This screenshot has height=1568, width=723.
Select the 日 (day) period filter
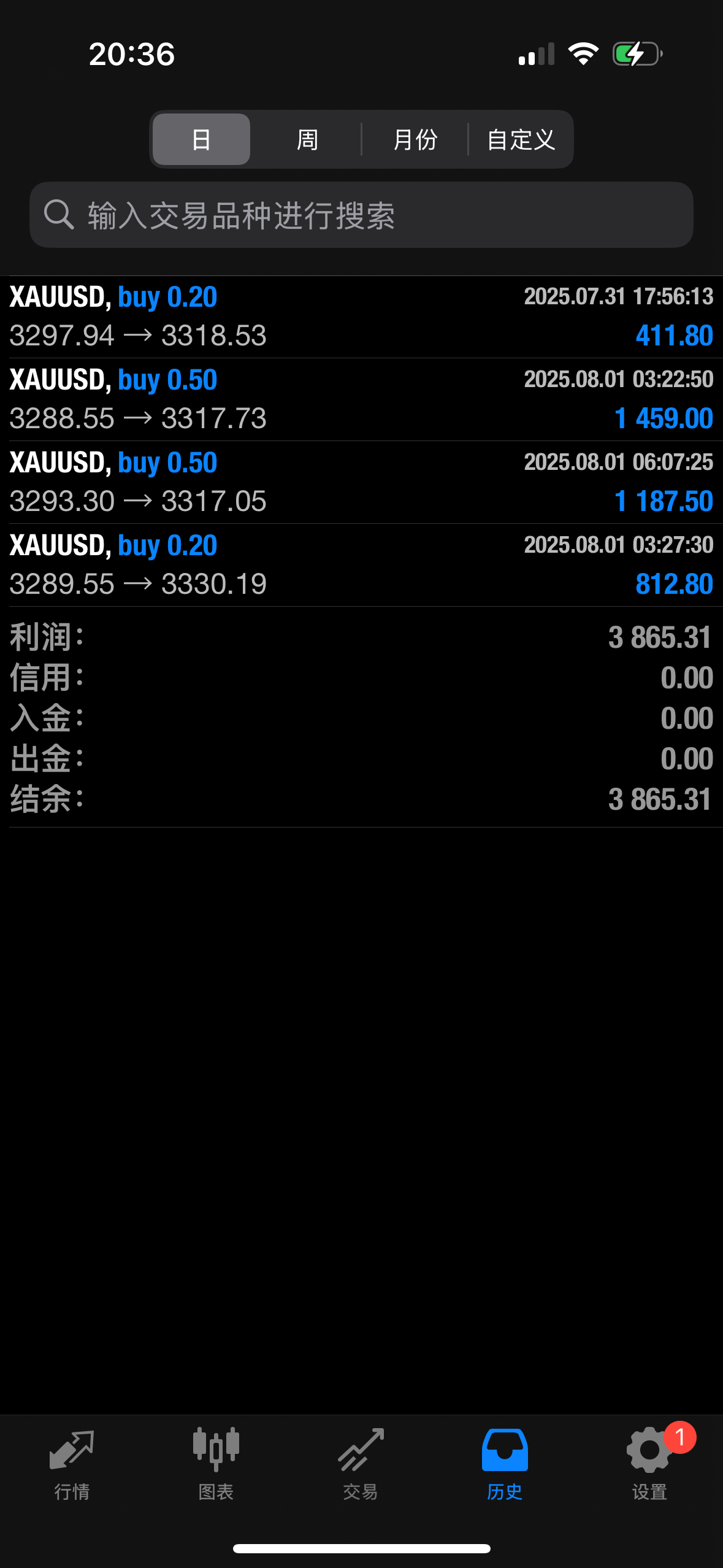(201, 139)
